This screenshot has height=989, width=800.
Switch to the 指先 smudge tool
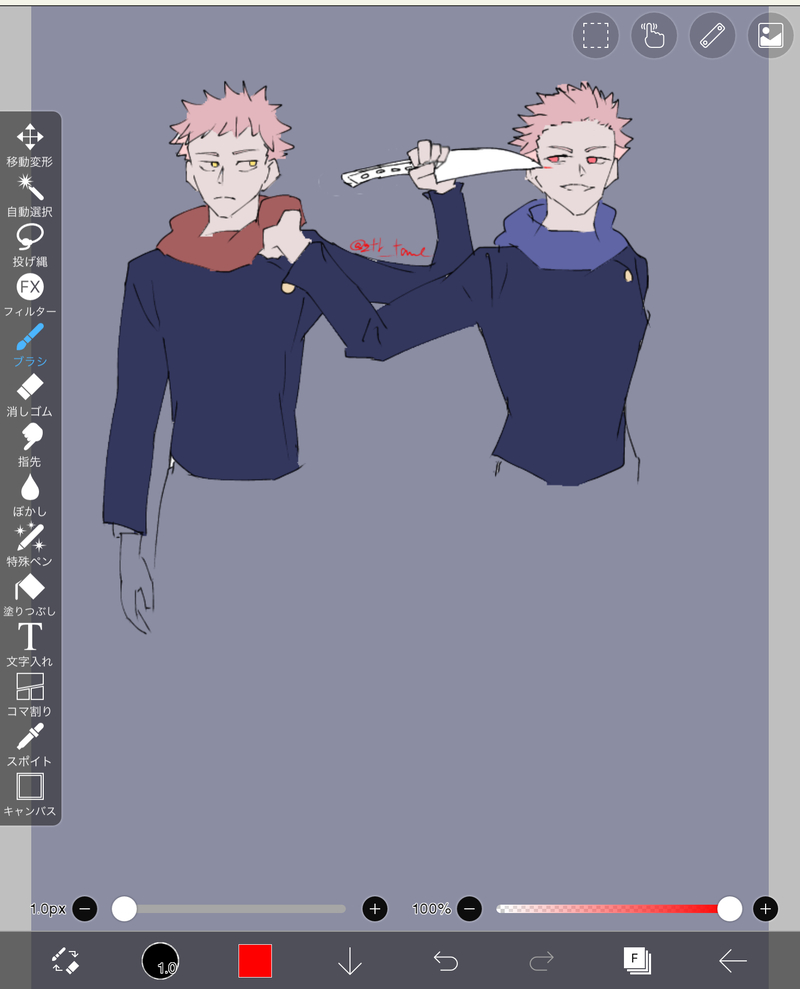[30, 438]
